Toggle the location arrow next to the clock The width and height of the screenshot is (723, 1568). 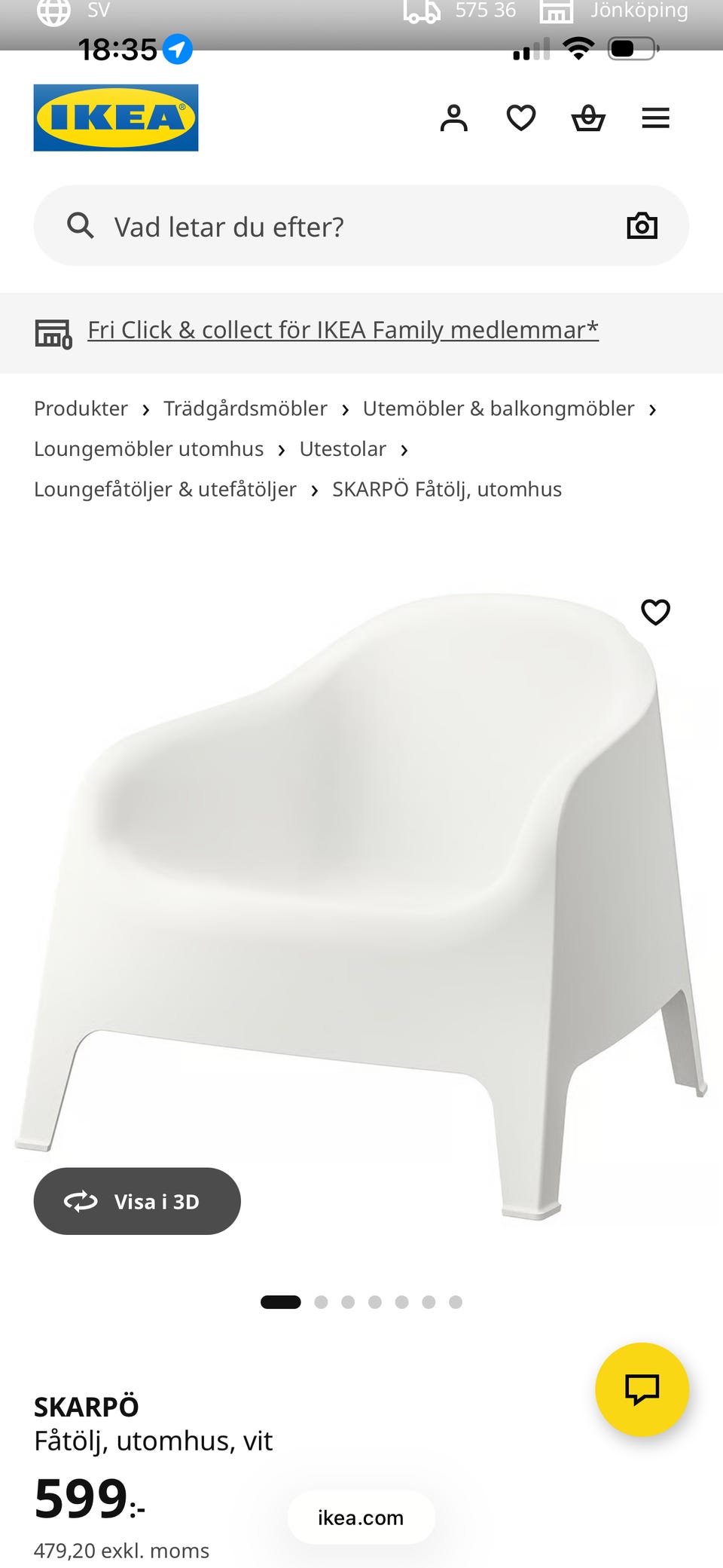pyautogui.click(x=176, y=49)
